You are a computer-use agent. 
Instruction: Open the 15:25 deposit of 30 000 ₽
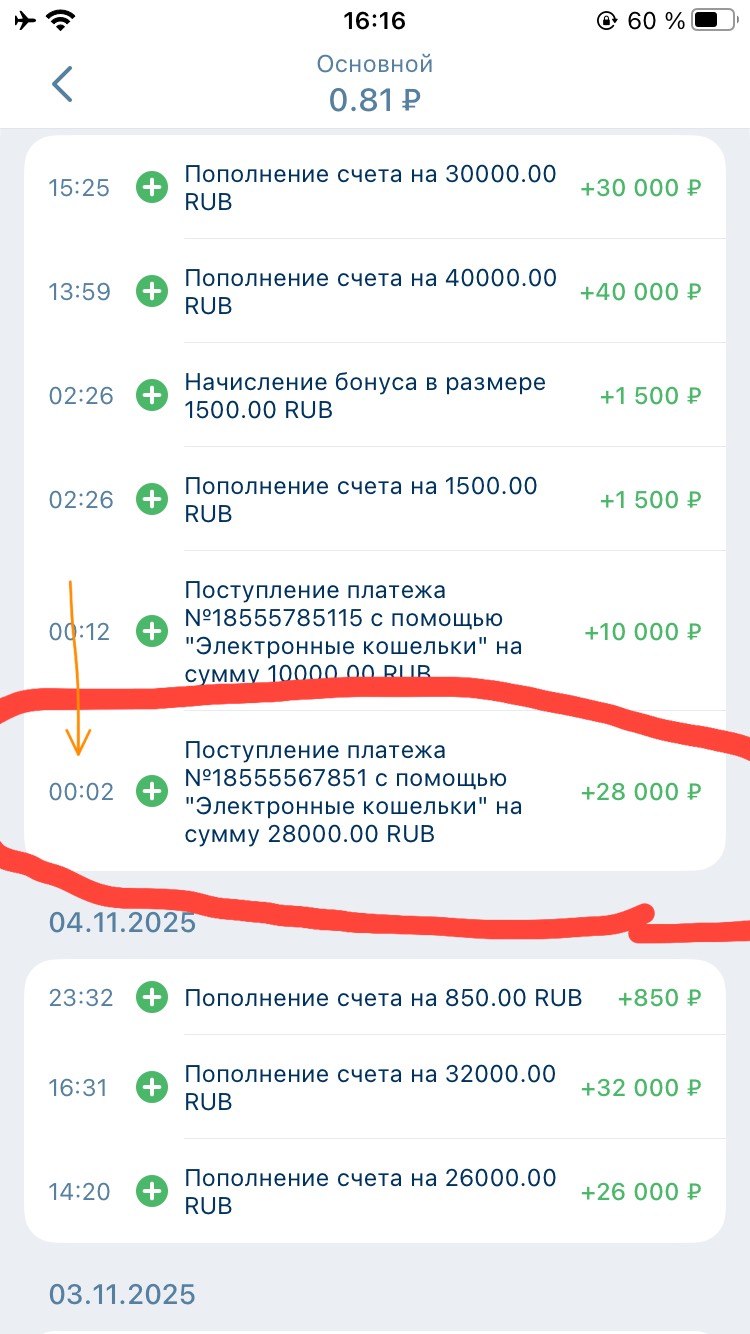375,188
